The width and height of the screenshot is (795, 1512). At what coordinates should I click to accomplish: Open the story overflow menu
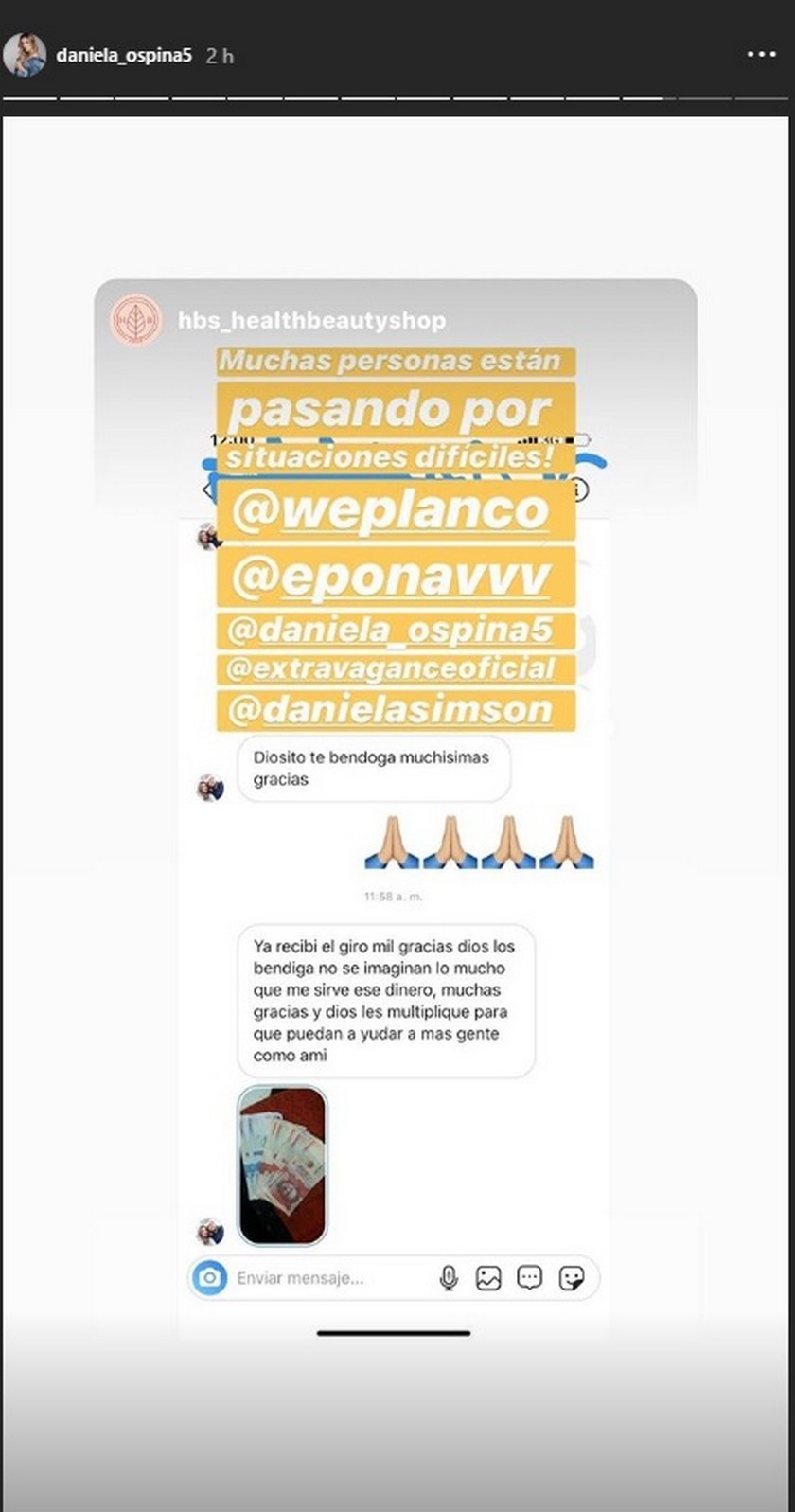click(761, 55)
